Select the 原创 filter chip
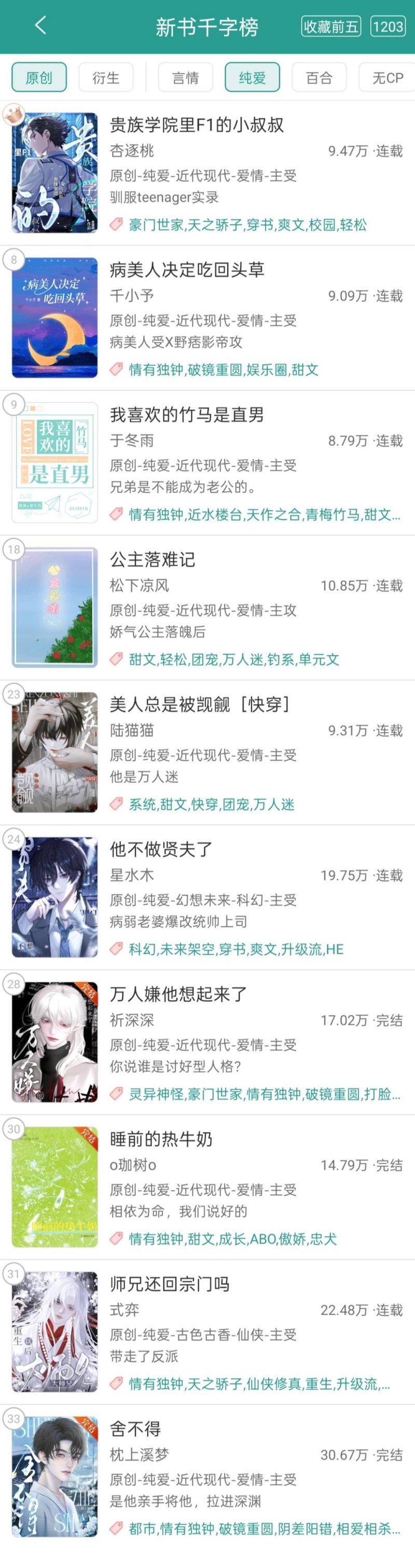The height and width of the screenshot is (1568, 415). click(39, 77)
